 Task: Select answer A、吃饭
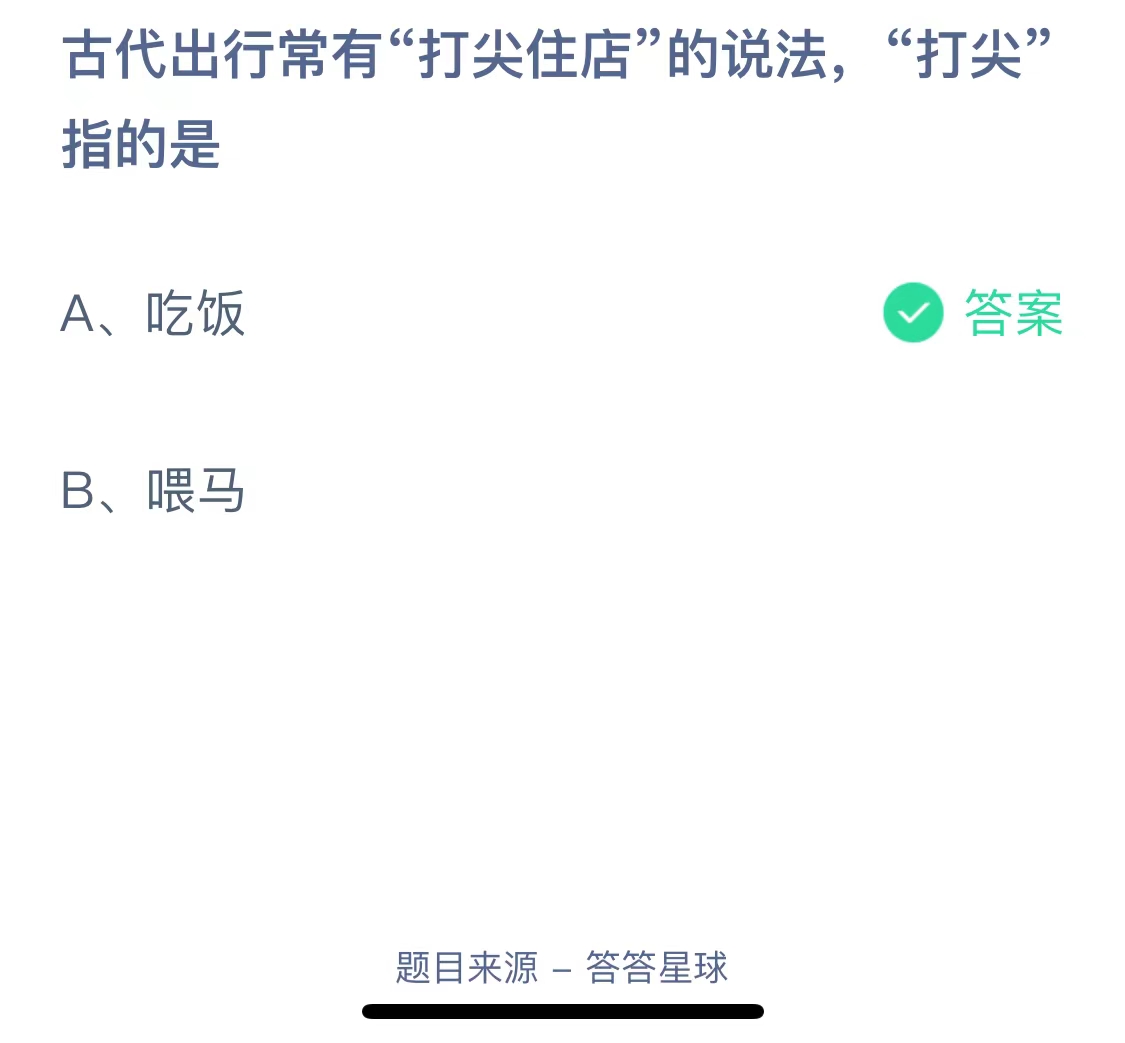pos(154,314)
